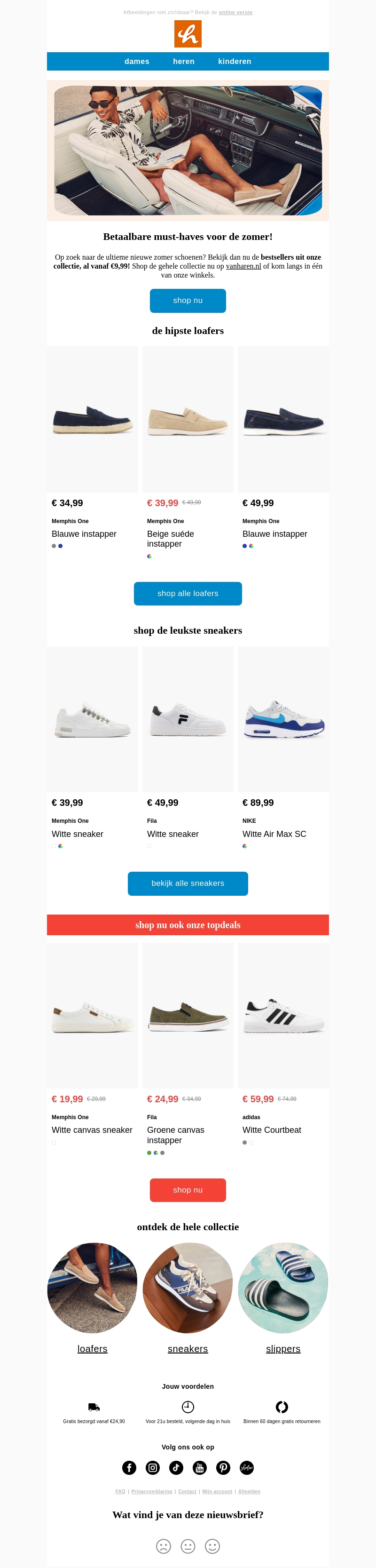Viewport: 376px width, 1568px height.
Task: Select the heren category
Action: pos(184,62)
